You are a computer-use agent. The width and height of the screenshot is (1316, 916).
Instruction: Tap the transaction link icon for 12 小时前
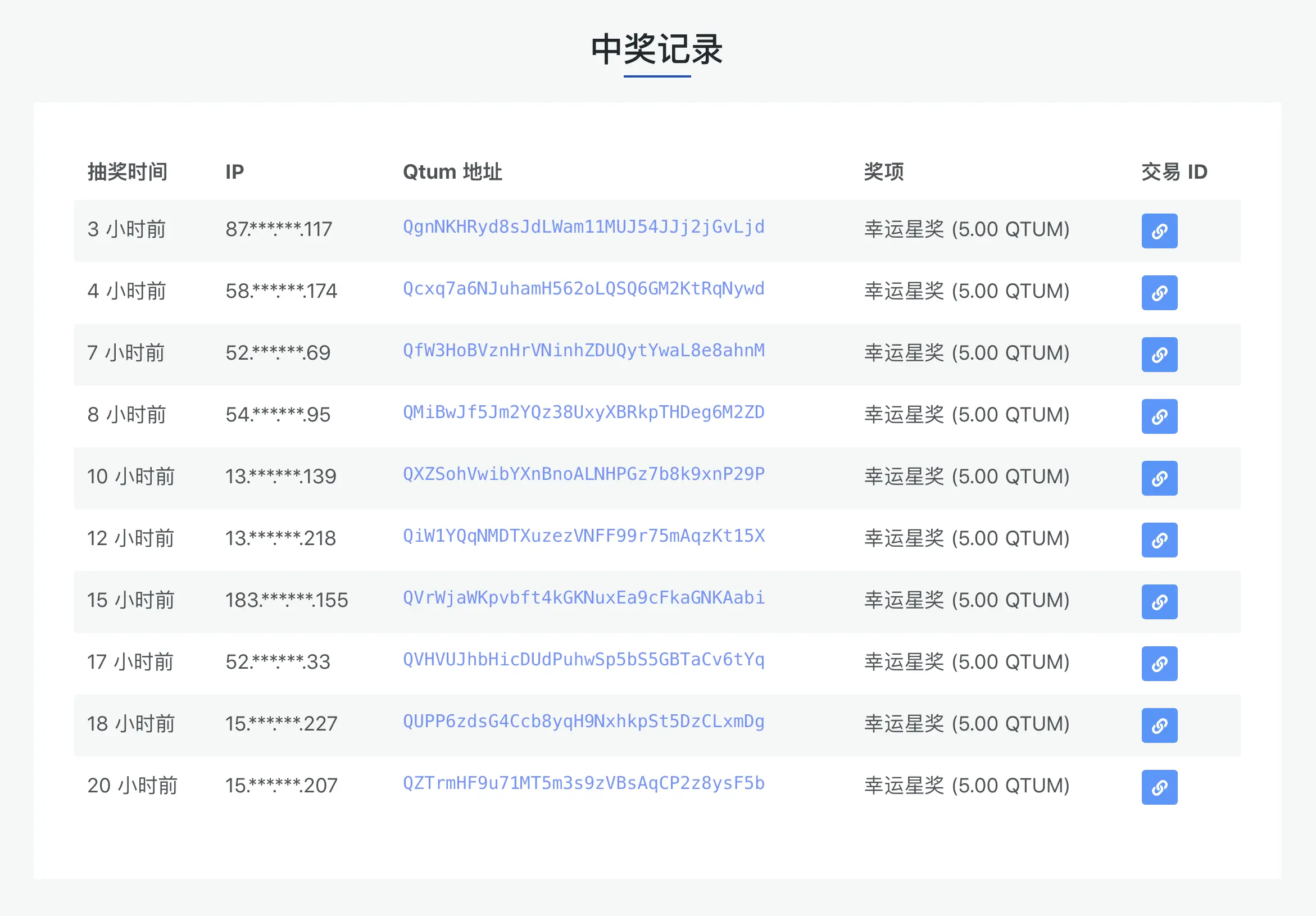click(x=1159, y=541)
